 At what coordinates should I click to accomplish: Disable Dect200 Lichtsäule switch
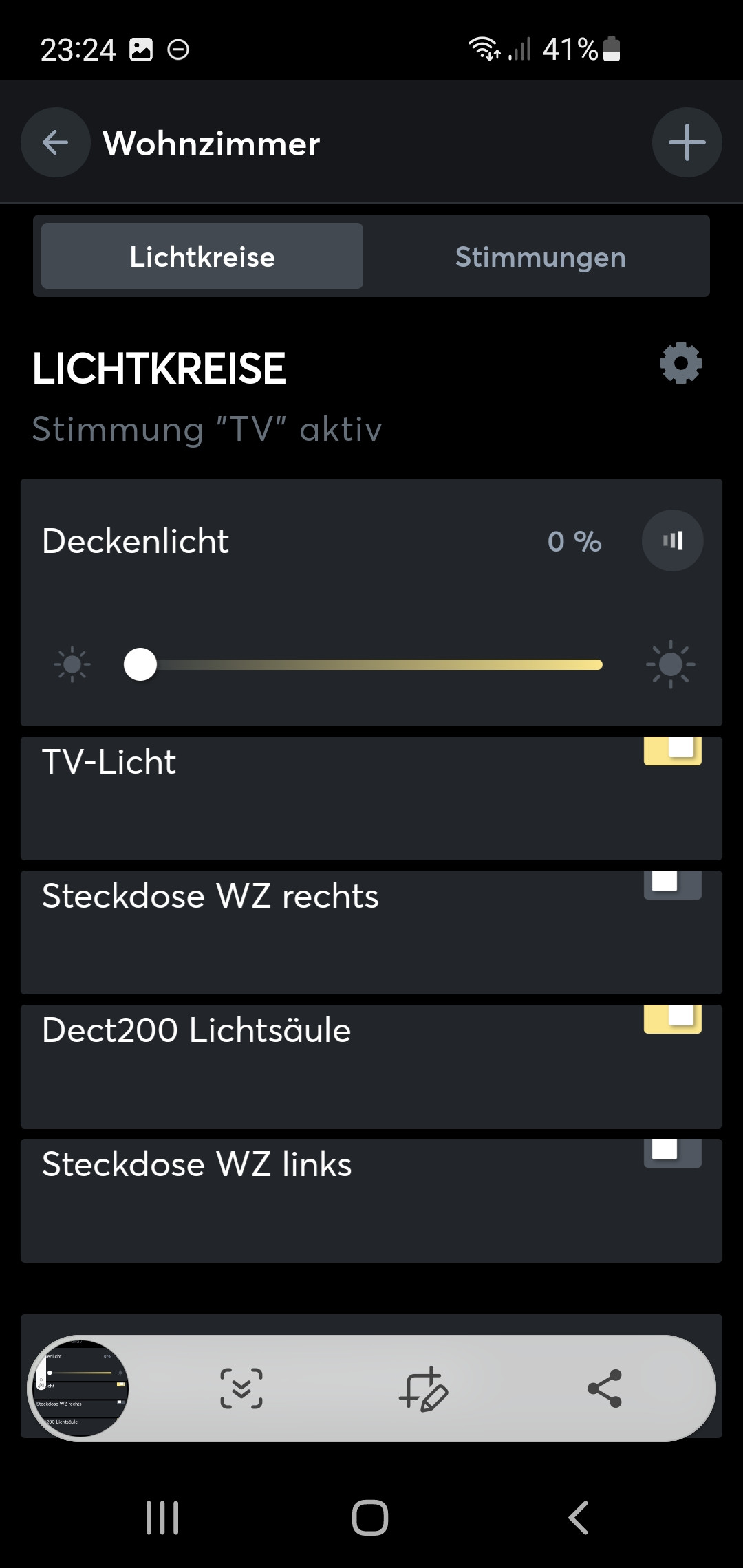(672, 1018)
